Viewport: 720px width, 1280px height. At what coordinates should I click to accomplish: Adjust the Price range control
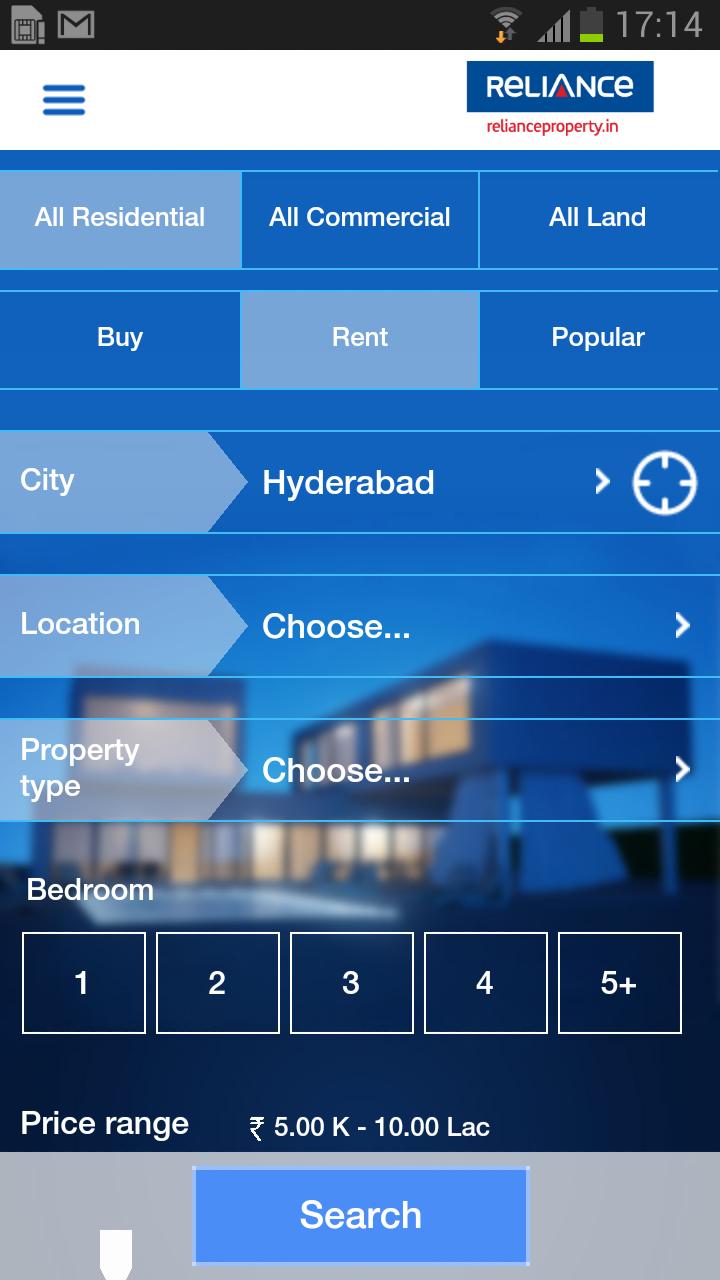click(370, 1125)
